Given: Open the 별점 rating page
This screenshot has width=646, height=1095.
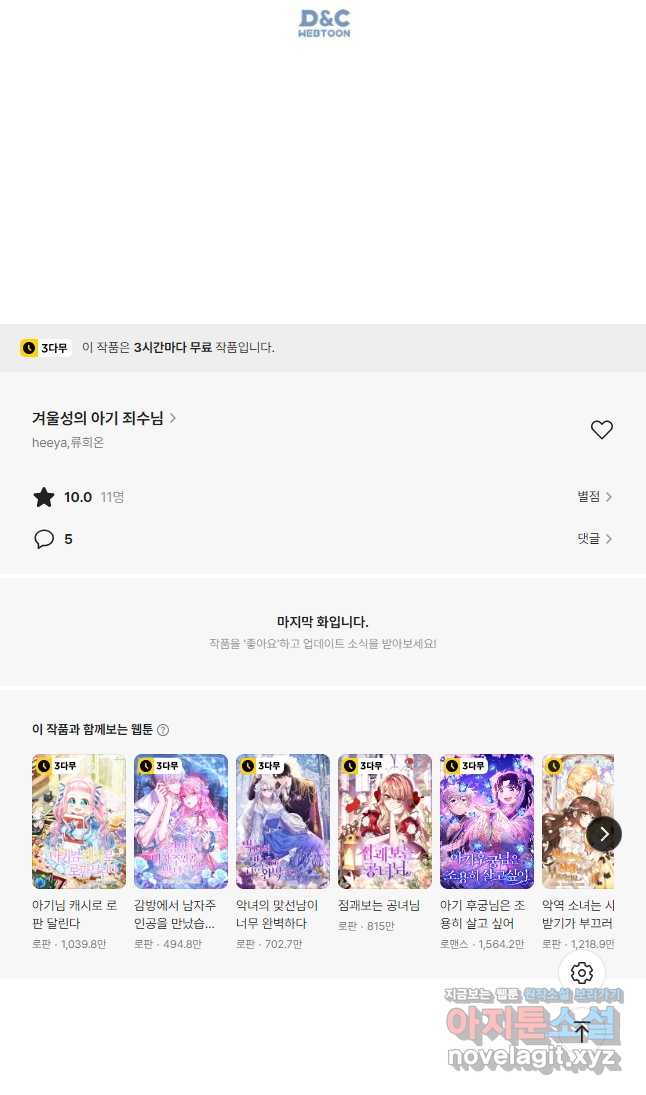Looking at the screenshot, I should (594, 496).
